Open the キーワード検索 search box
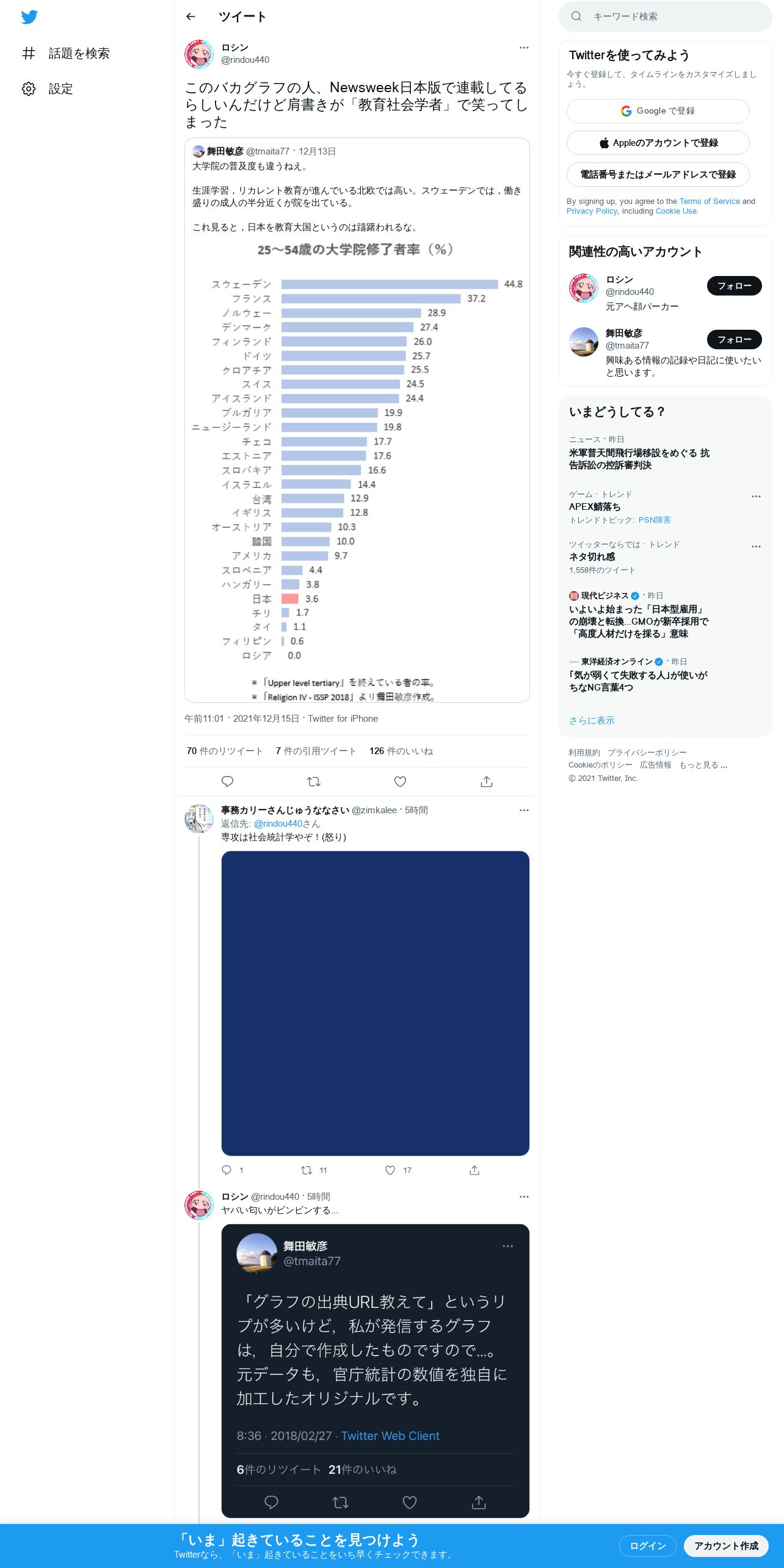784x1568 pixels. [666, 16]
